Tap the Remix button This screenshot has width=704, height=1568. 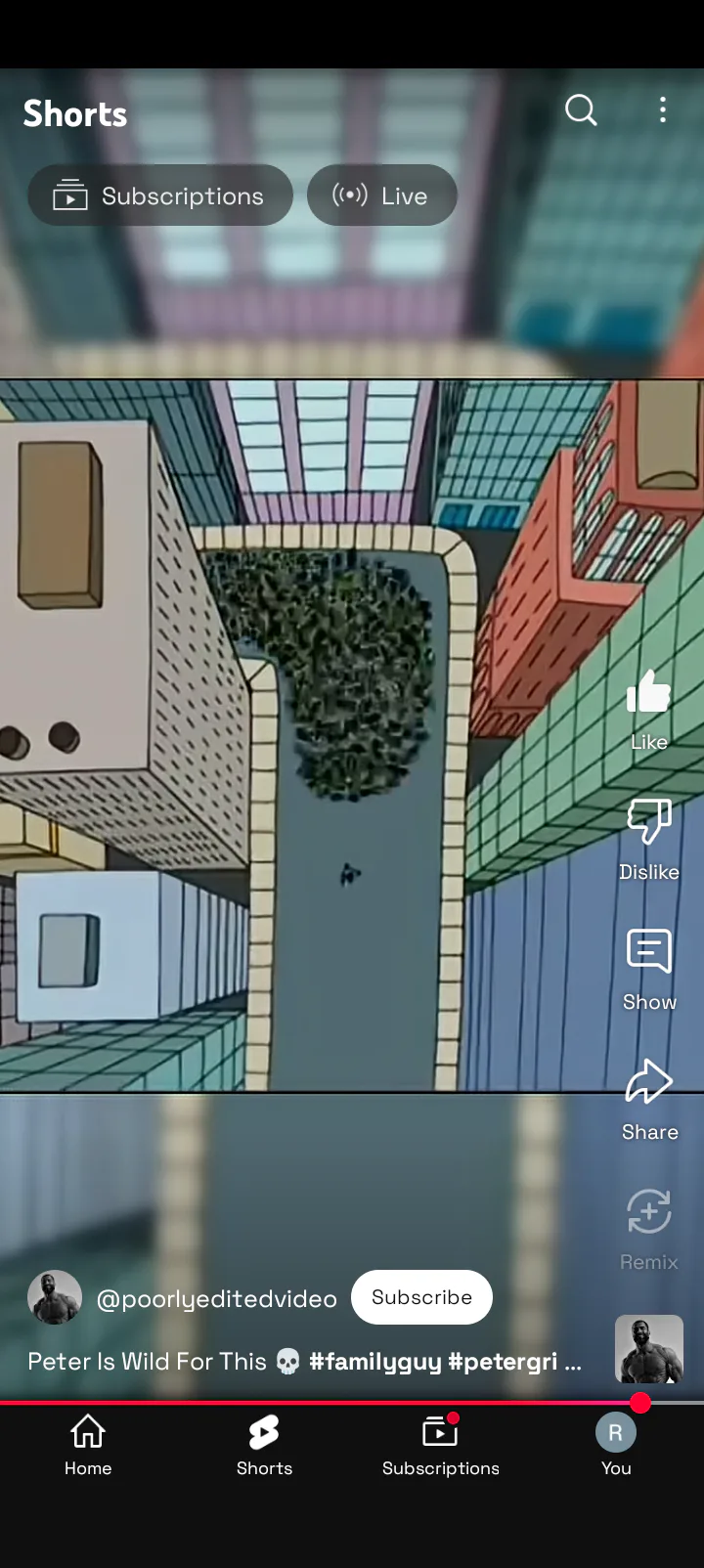click(x=649, y=1230)
